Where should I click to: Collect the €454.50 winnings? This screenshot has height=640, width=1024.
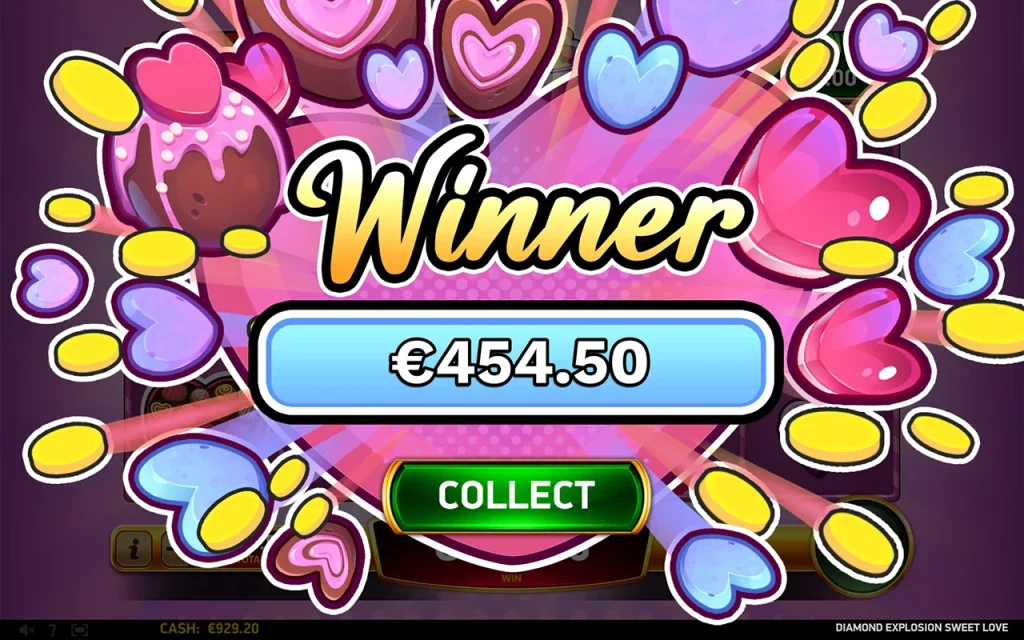tap(516, 495)
